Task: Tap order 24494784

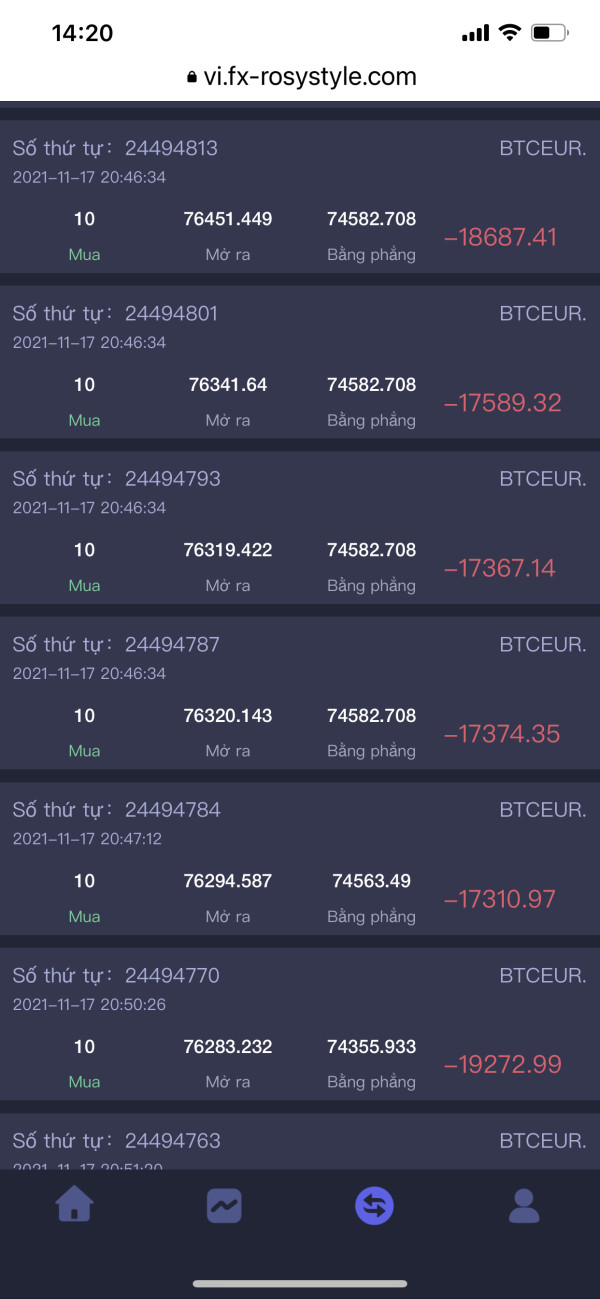Action: [x=300, y=858]
